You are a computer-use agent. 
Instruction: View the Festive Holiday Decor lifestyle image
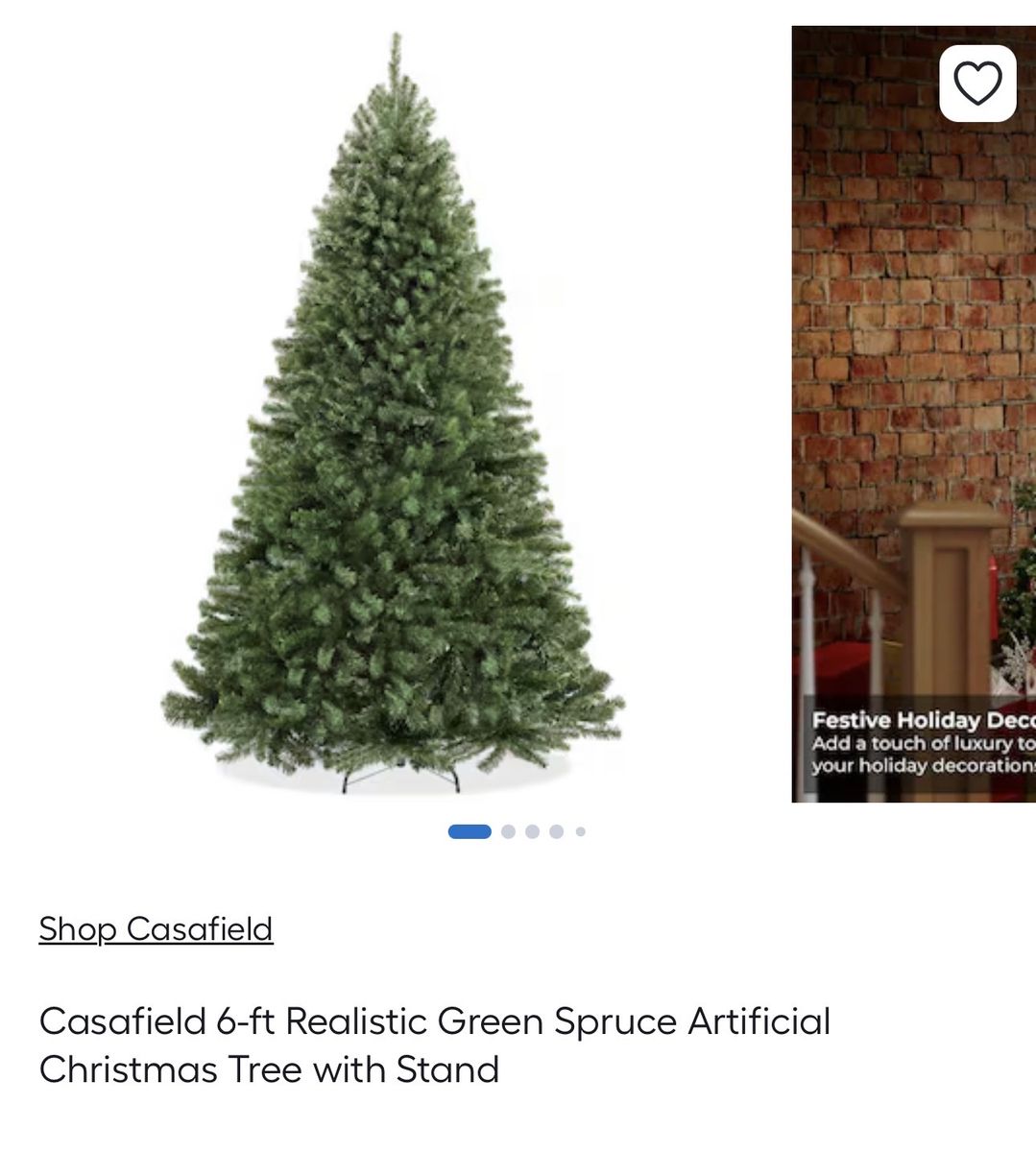(912, 413)
